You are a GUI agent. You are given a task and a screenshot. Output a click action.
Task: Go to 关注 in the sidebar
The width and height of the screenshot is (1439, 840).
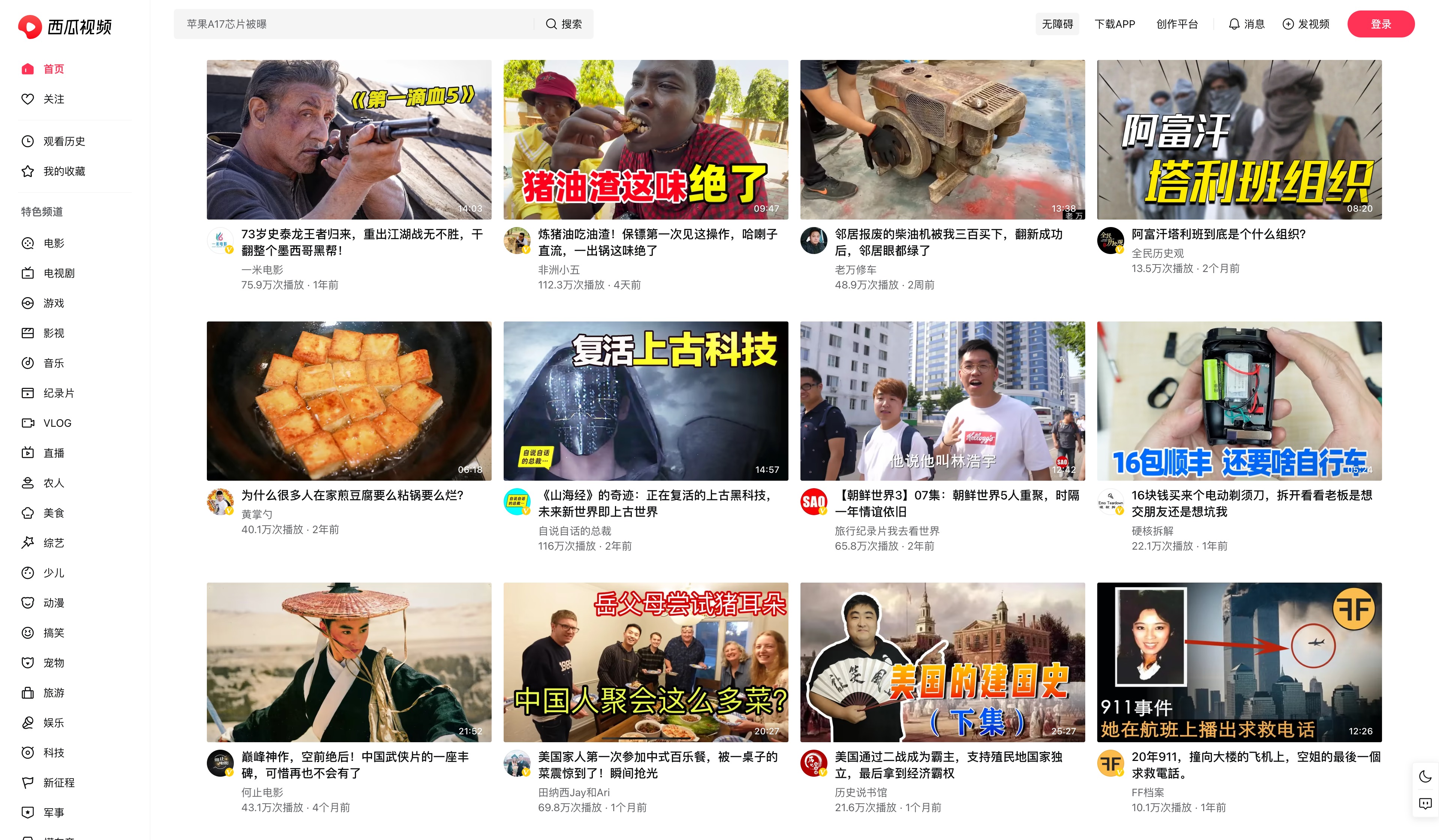pyautogui.click(x=54, y=99)
